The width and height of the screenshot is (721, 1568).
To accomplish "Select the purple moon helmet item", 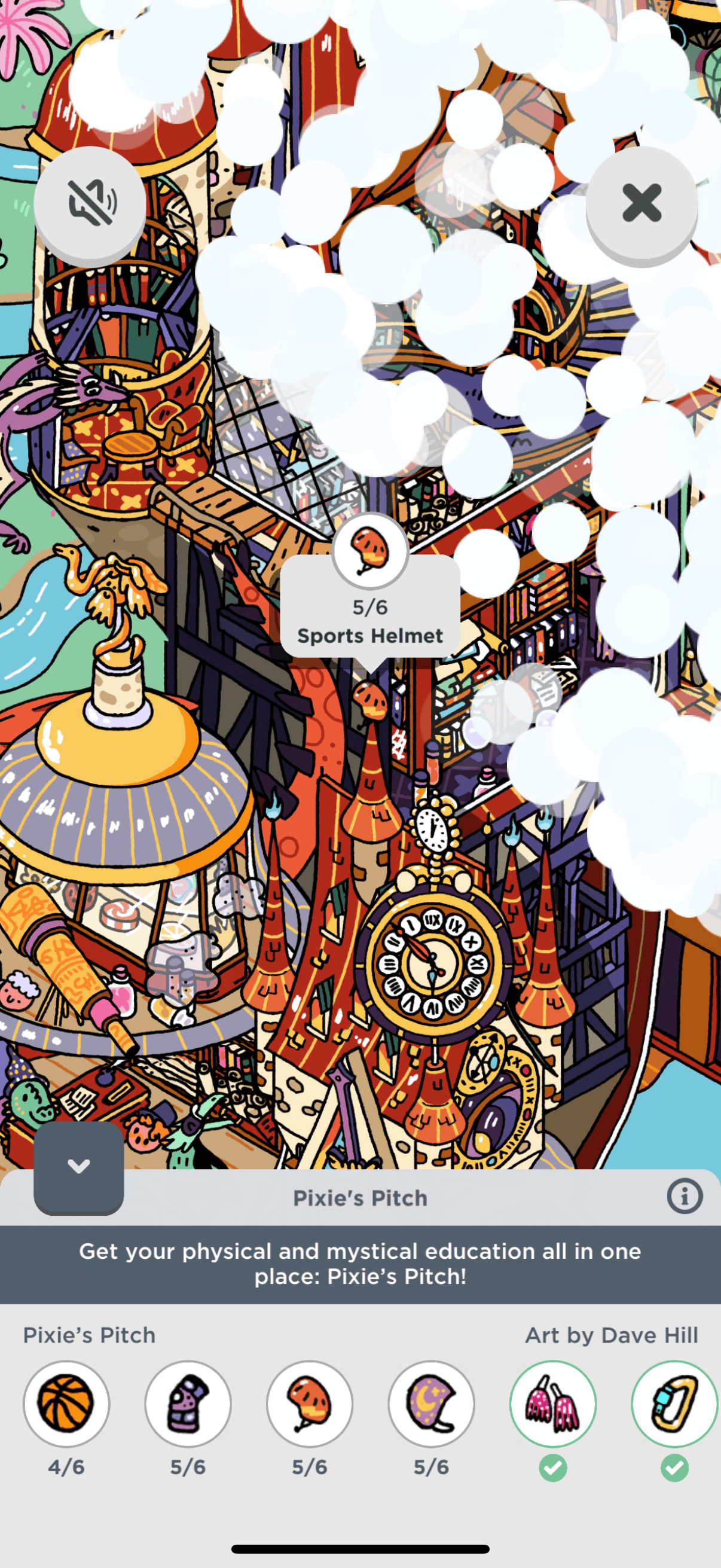I will coord(432,1403).
